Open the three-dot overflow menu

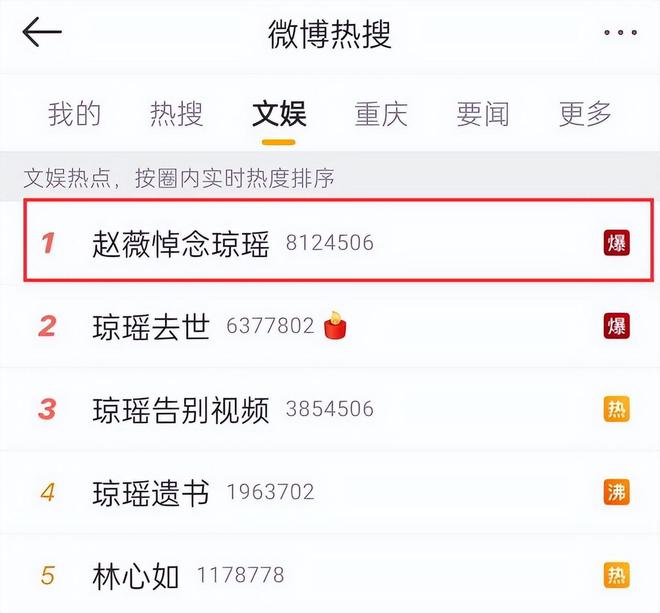coord(619,33)
